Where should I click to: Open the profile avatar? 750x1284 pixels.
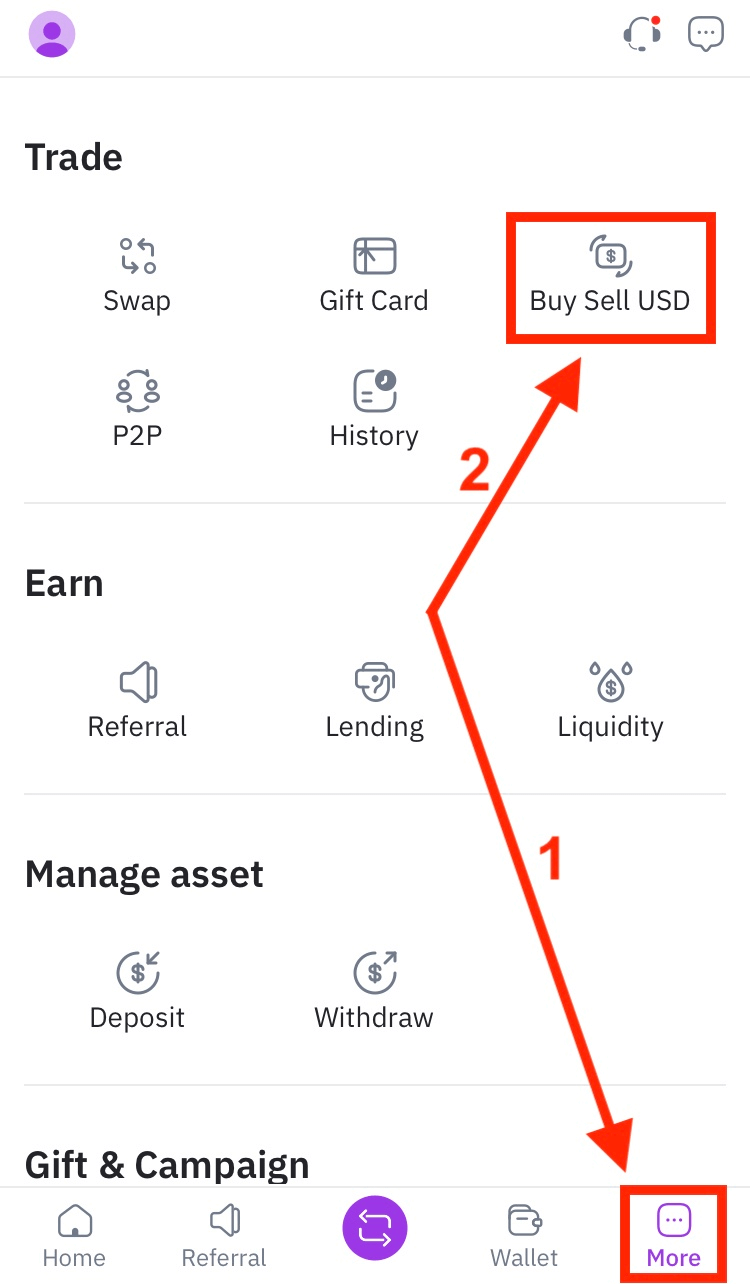(x=52, y=35)
